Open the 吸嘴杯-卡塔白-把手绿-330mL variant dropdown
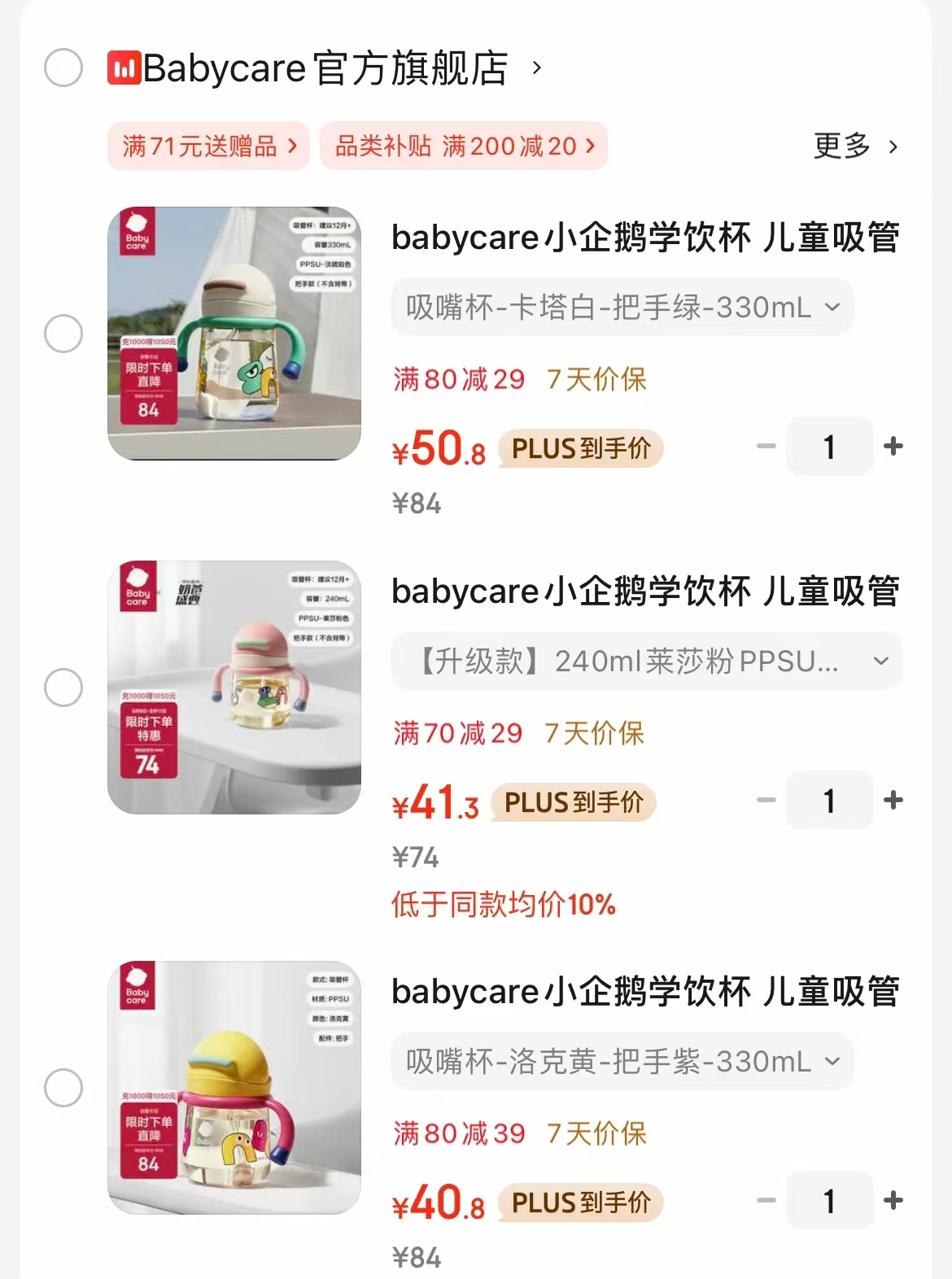Viewport: 952px width, 1279px height. (621, 307)
